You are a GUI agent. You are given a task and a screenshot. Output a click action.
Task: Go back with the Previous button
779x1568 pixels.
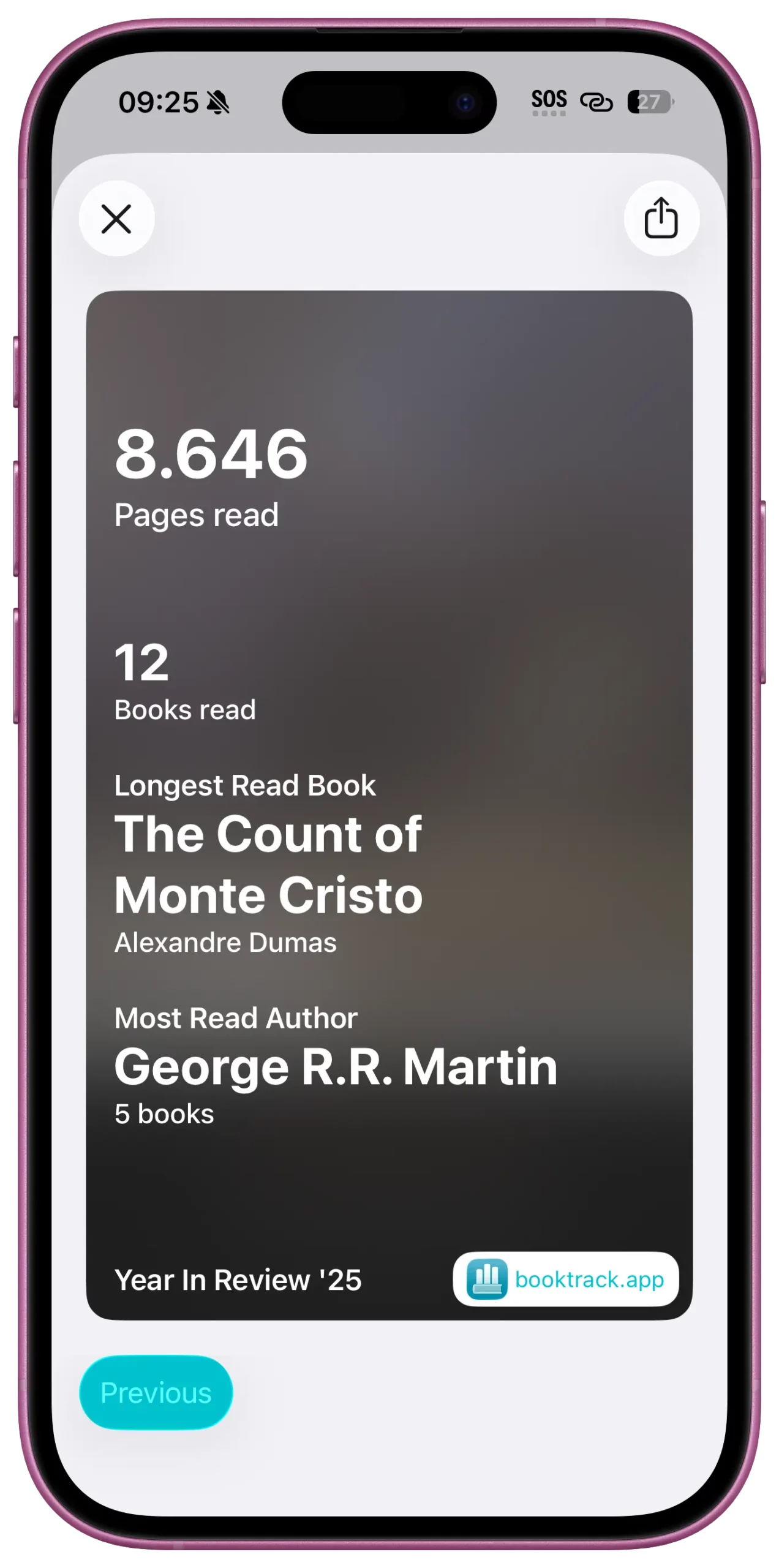(156, 1392)
